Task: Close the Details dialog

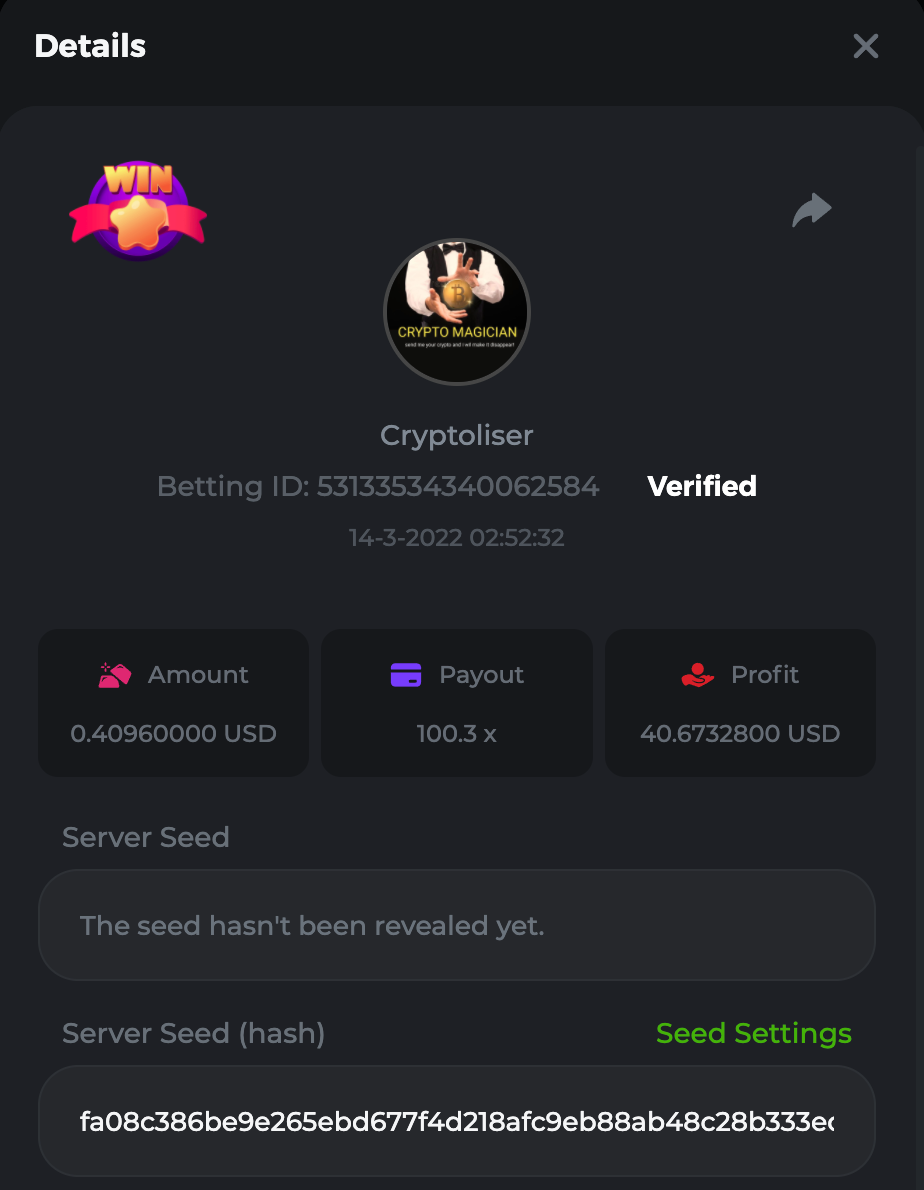Action: point(865,46)
